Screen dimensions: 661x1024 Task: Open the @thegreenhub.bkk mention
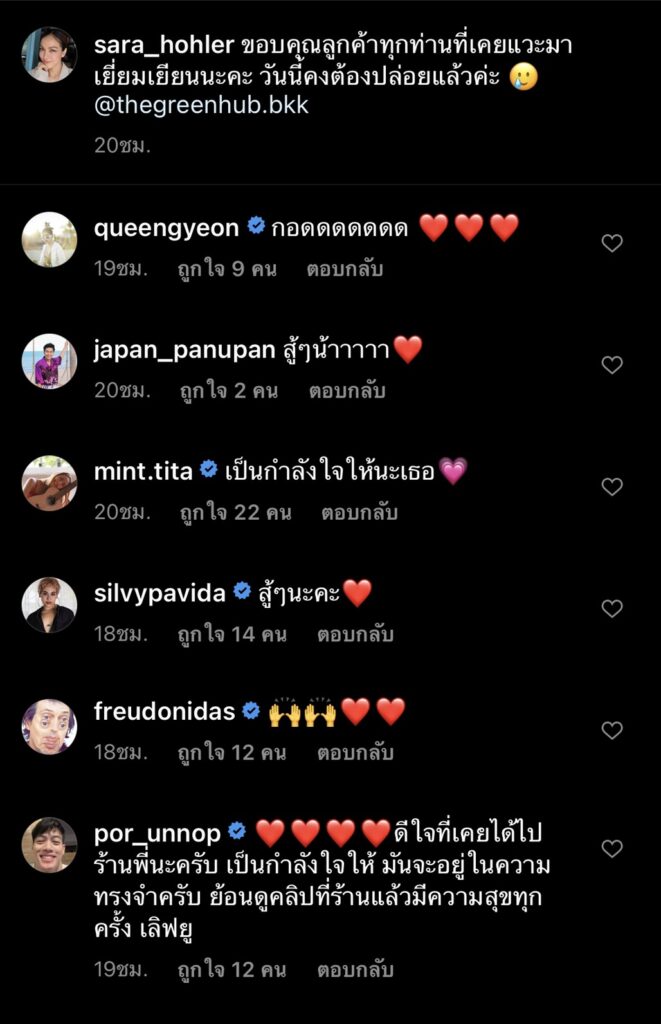pos(201,105)
